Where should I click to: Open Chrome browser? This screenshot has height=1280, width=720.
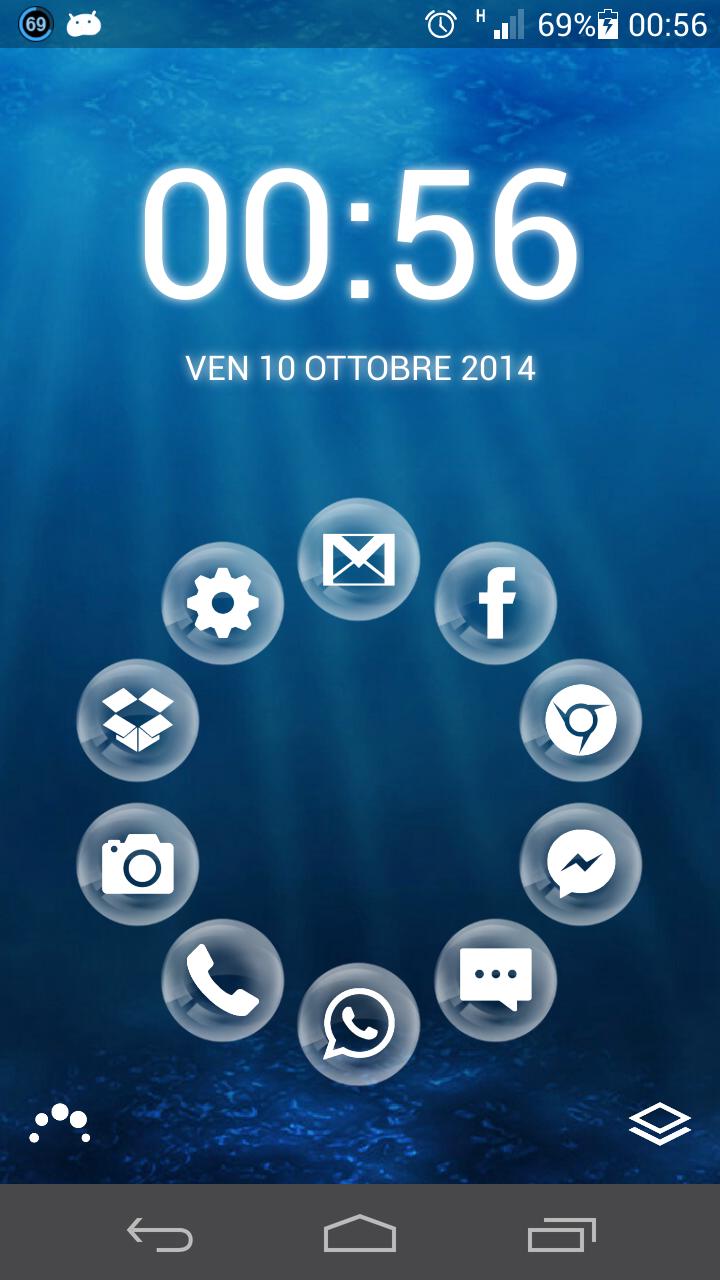(x=581, y=721)
